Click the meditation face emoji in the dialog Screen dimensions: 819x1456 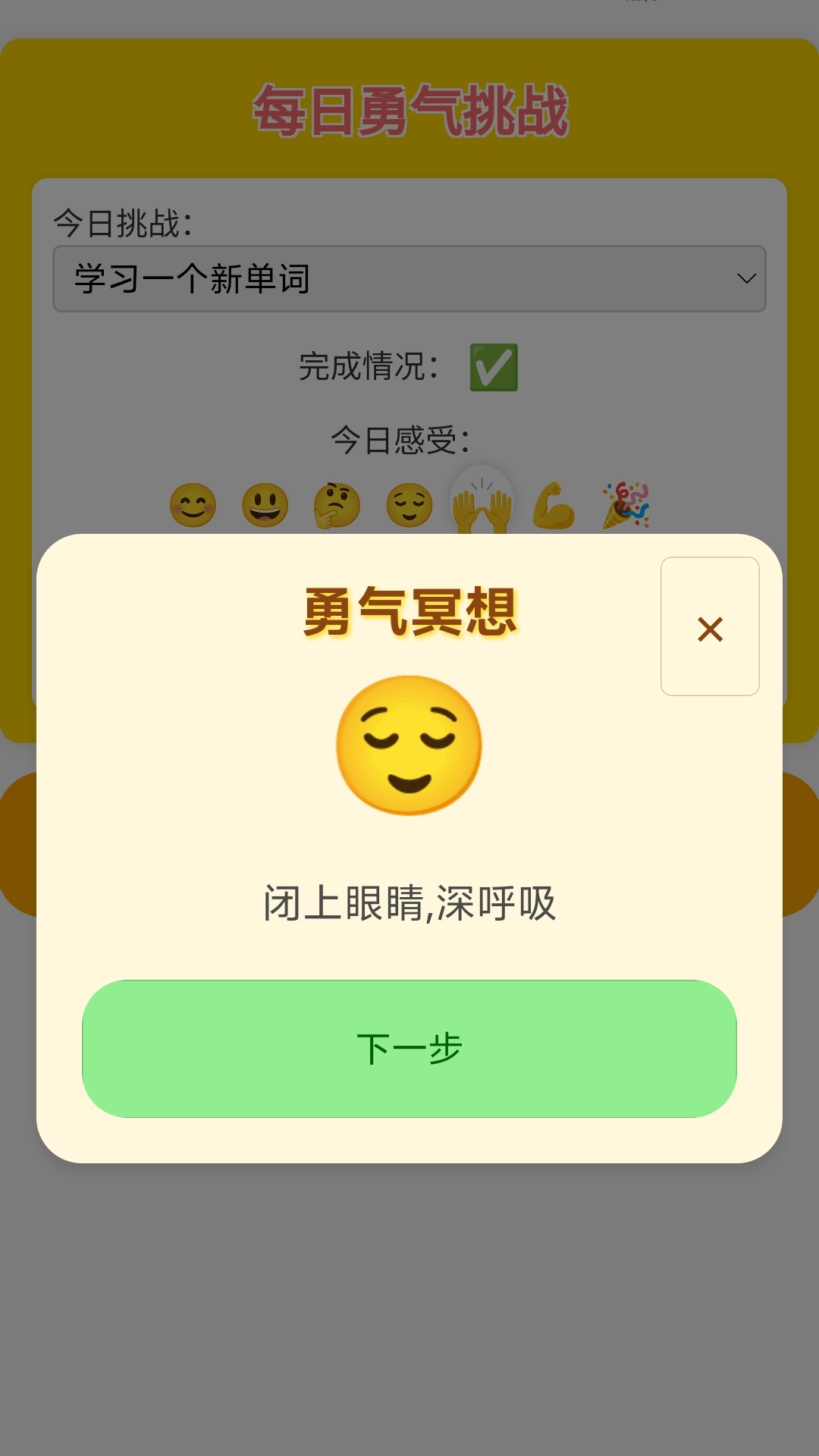pyautogui.click(x=408, y=745)
